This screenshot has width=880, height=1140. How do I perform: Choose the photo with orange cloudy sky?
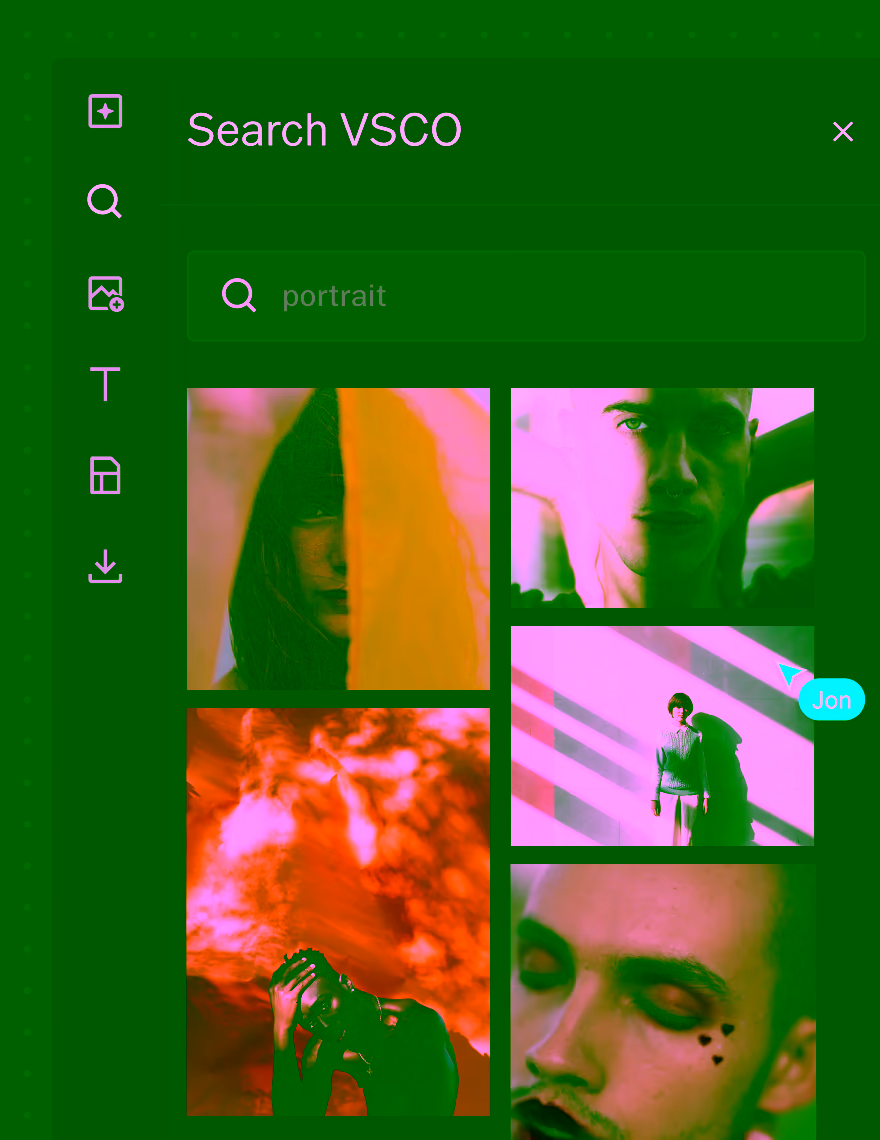[338, 912]
